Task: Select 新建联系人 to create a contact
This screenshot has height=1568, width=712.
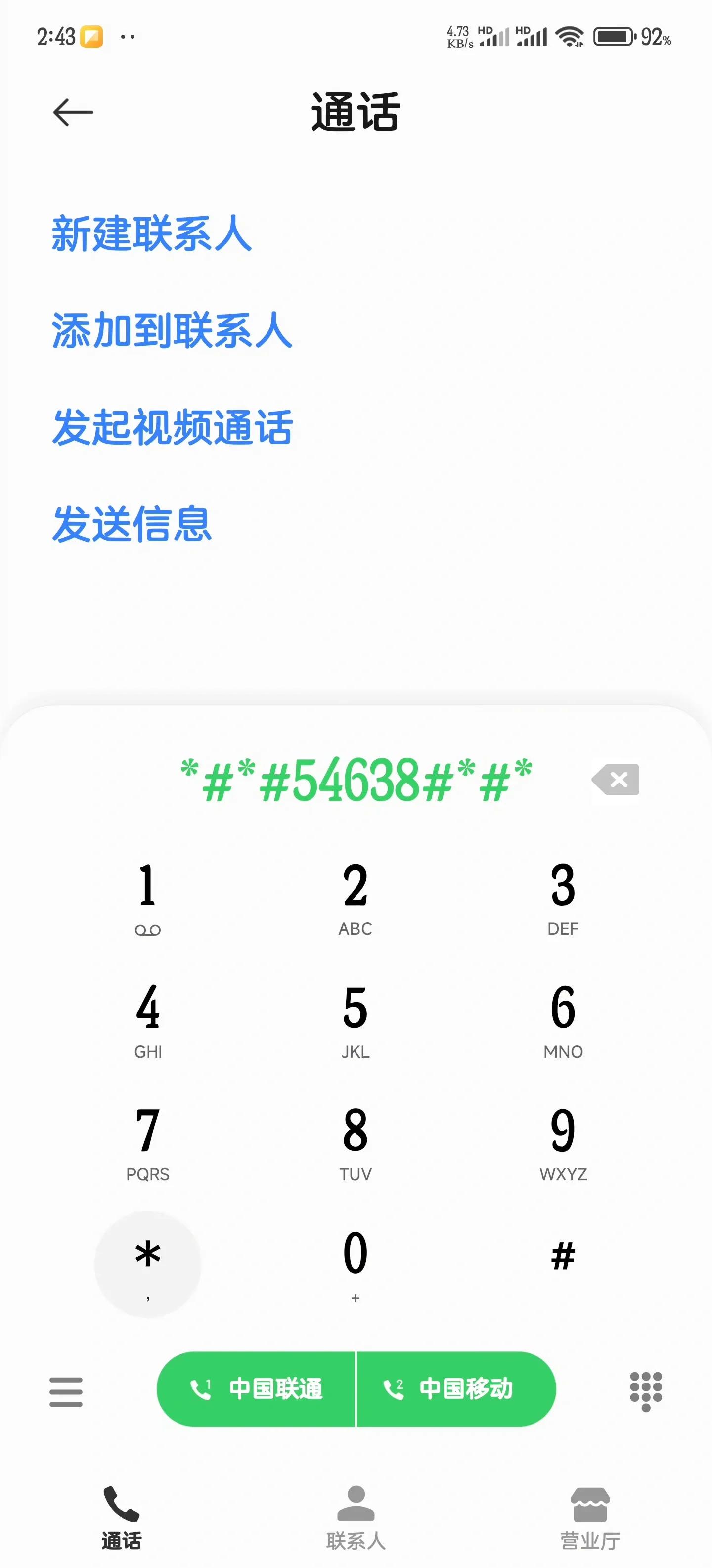Action: pos(151,234)
